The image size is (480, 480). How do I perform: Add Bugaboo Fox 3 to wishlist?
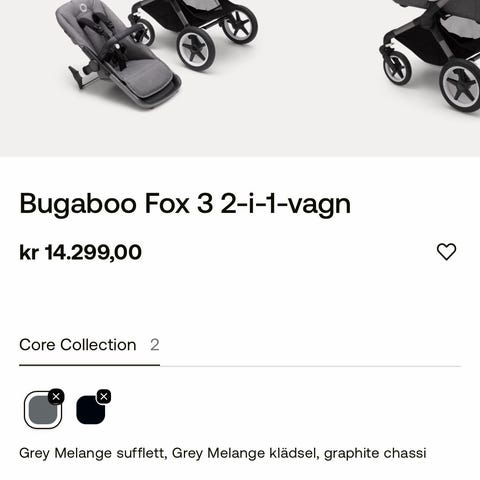[x=446, y=252]
